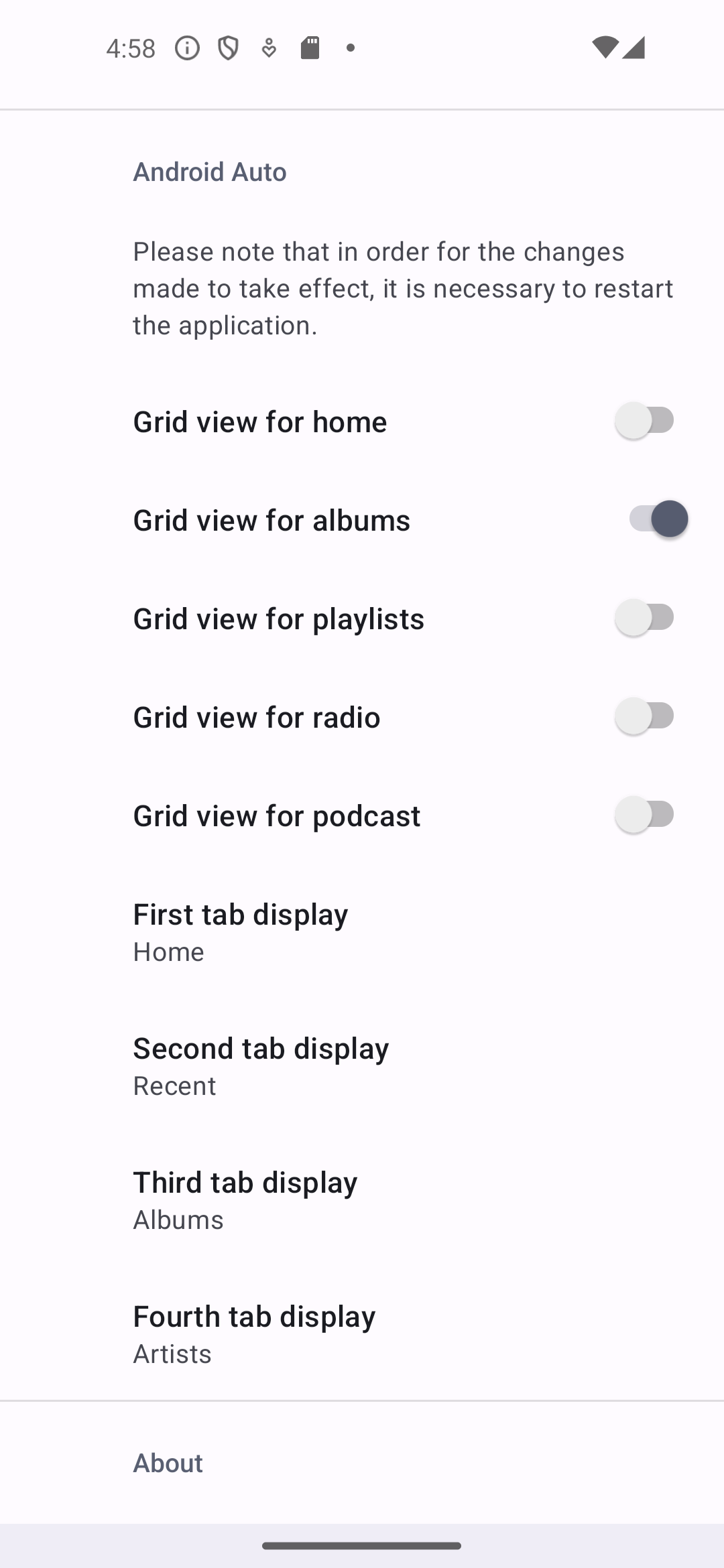Tap Fourth tab display setting
Viewport: 724px width, 1568px height.
[x=362, y=1333]
